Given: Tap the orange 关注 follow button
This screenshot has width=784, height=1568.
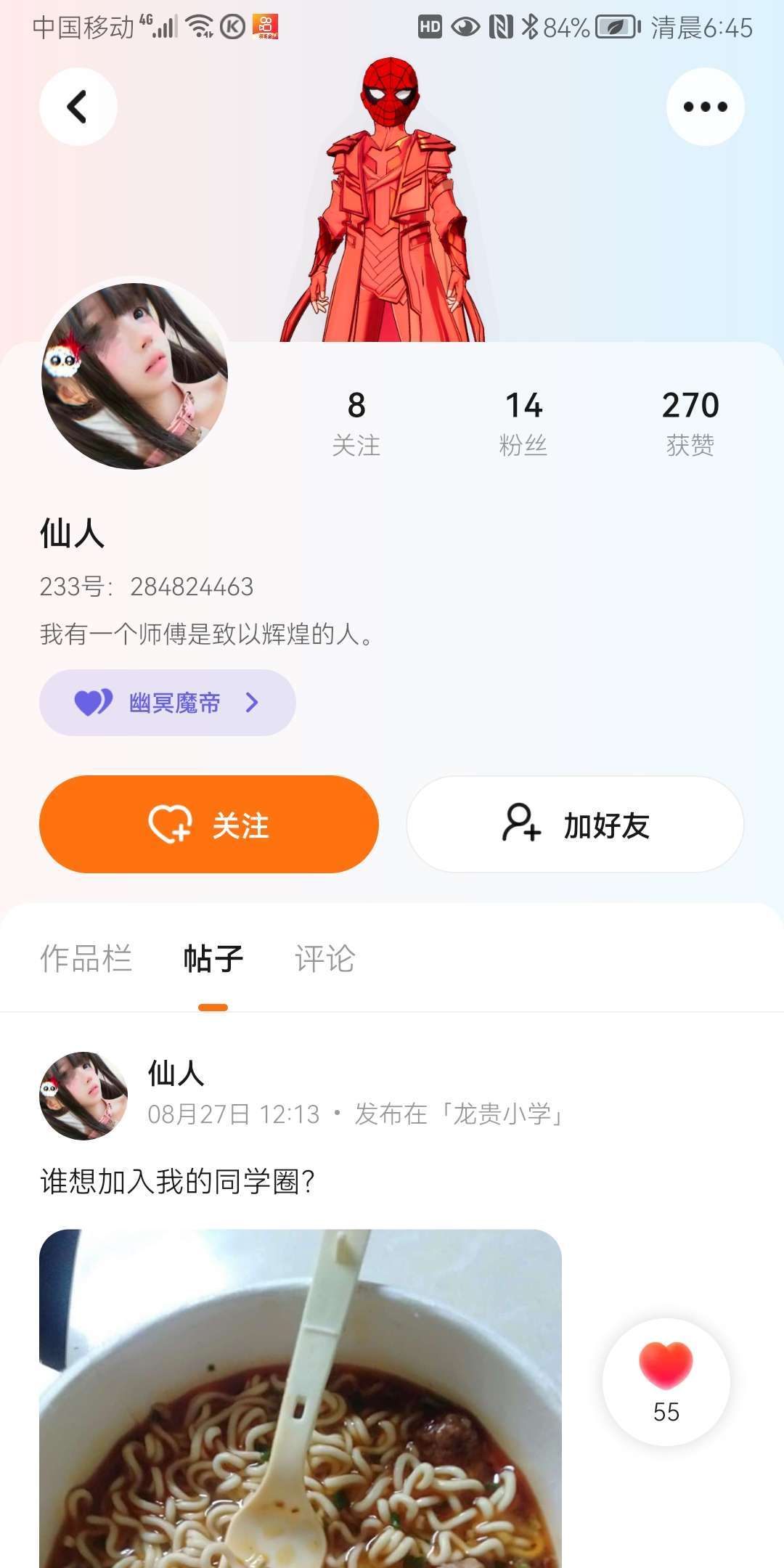Looking at the screenshot, I should [x=209, y=825].
